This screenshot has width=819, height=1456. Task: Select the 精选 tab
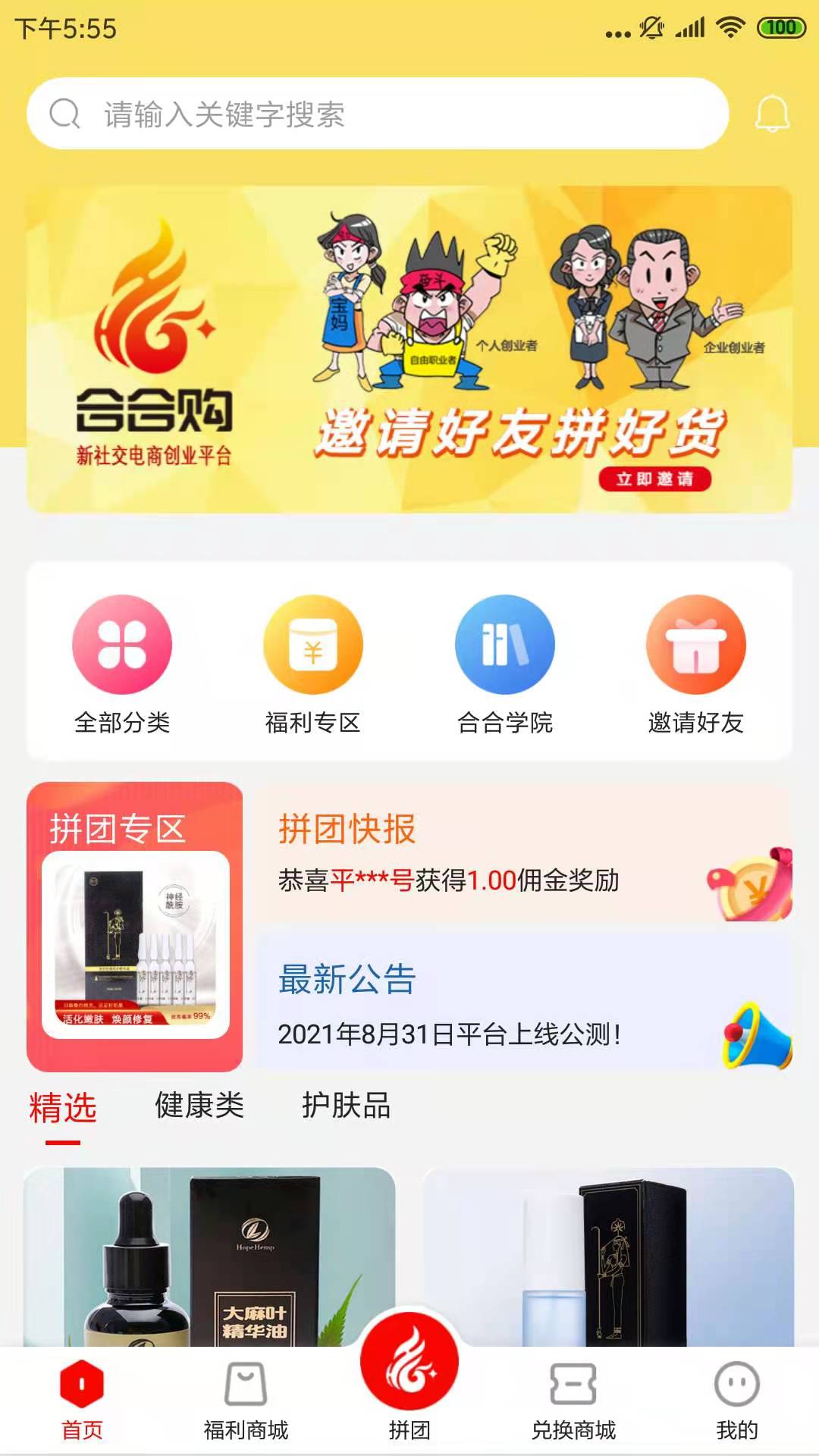[x=63, y=1107]
